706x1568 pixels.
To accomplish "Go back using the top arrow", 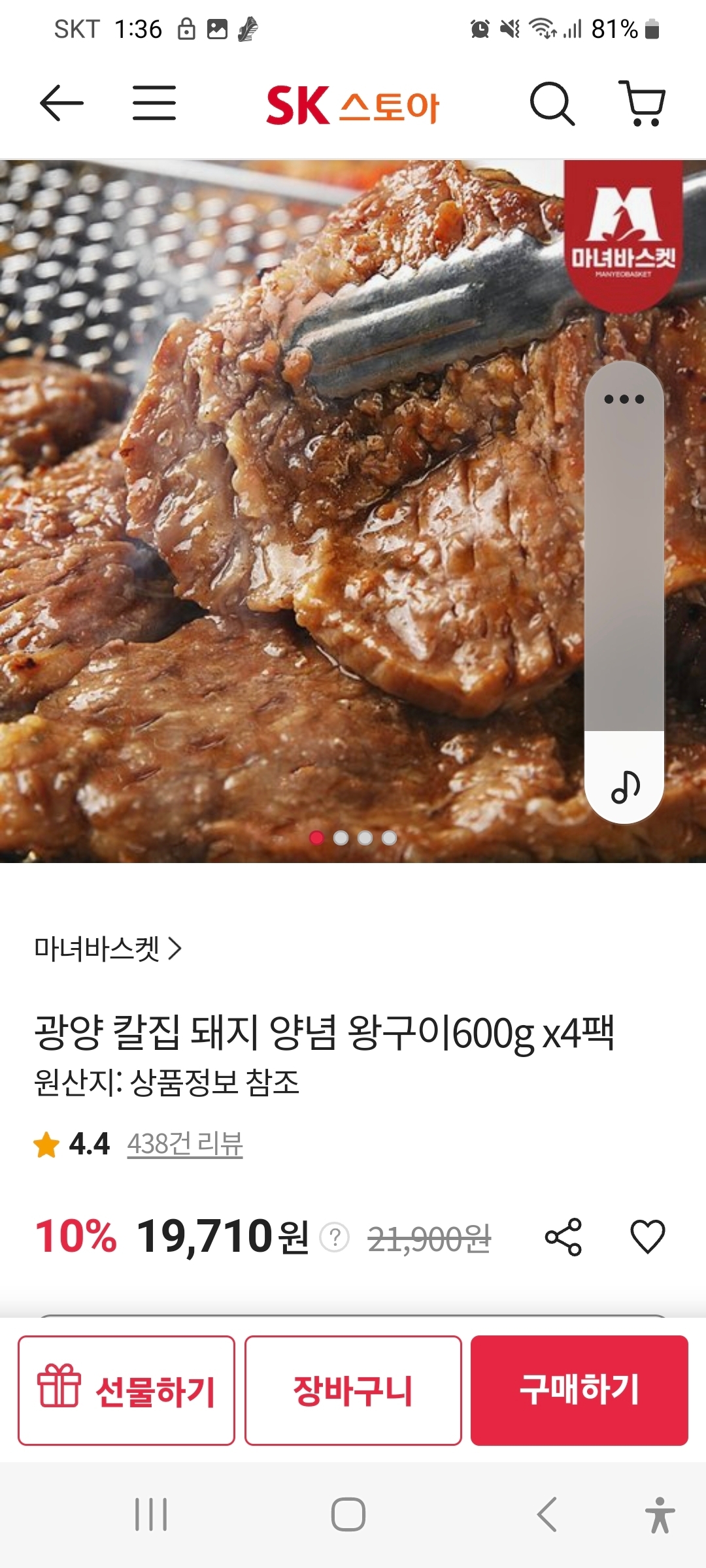I will [61, 103].
